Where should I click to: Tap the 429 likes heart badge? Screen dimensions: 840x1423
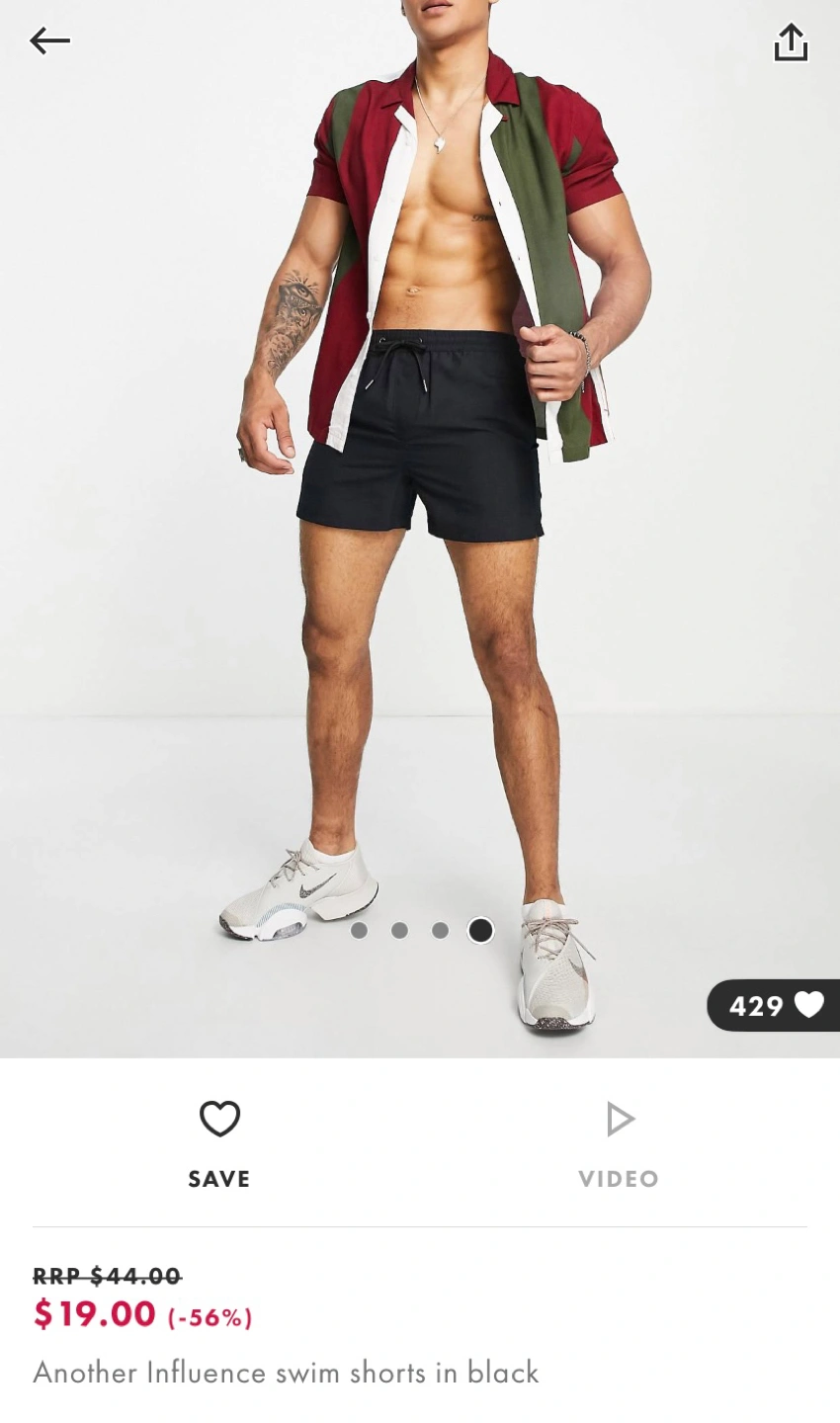(x=775, y=1005)
